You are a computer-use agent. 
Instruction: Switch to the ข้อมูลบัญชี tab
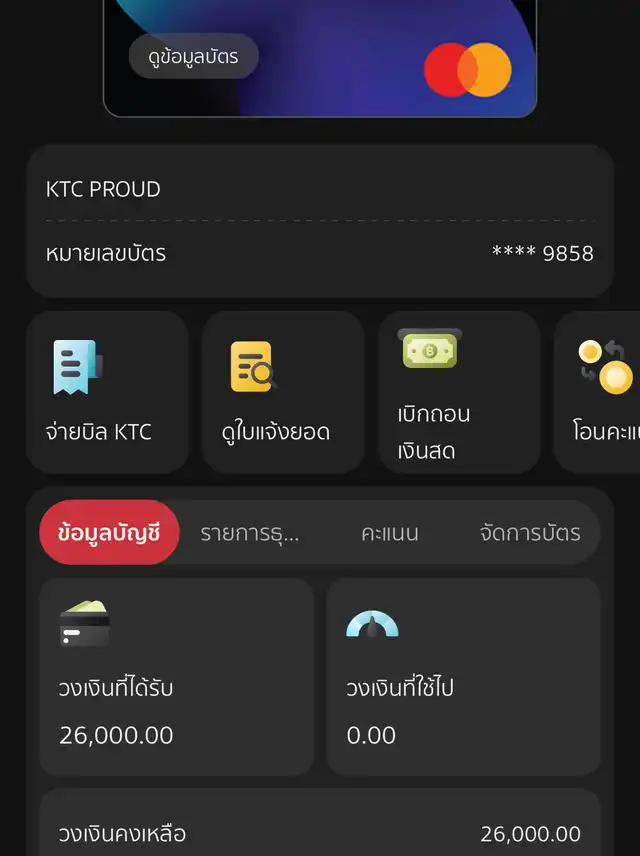[x=109, y=533]
